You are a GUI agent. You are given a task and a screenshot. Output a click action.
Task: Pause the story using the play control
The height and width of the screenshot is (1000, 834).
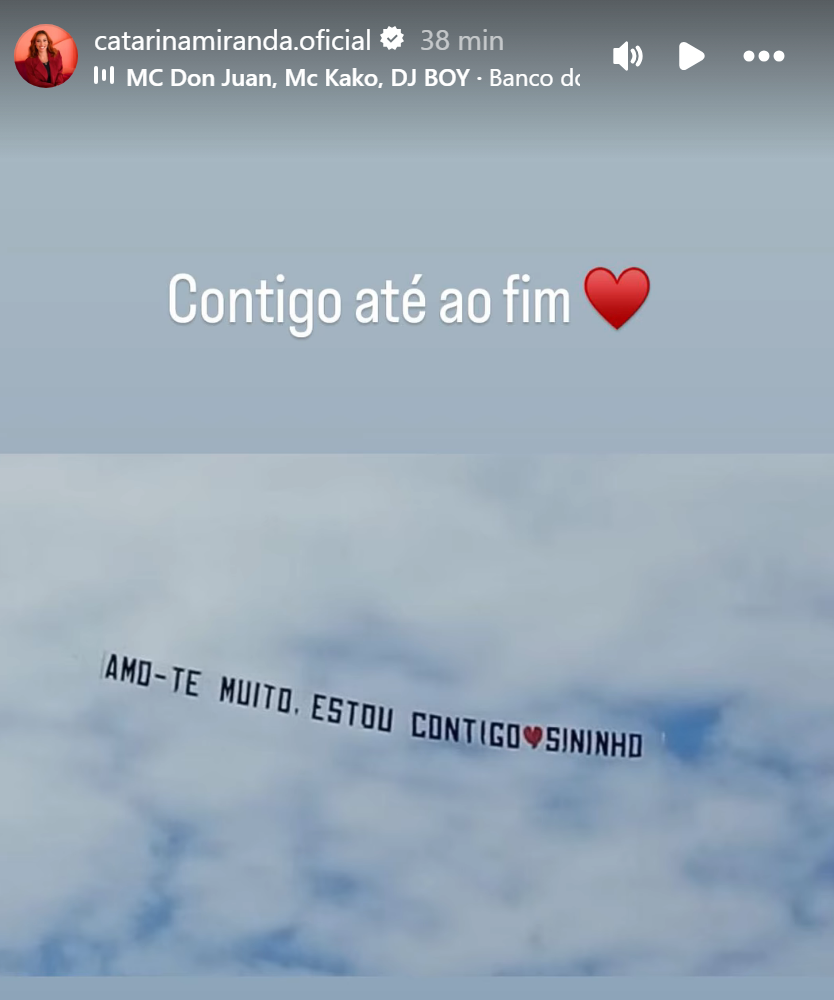click(691, 57)
